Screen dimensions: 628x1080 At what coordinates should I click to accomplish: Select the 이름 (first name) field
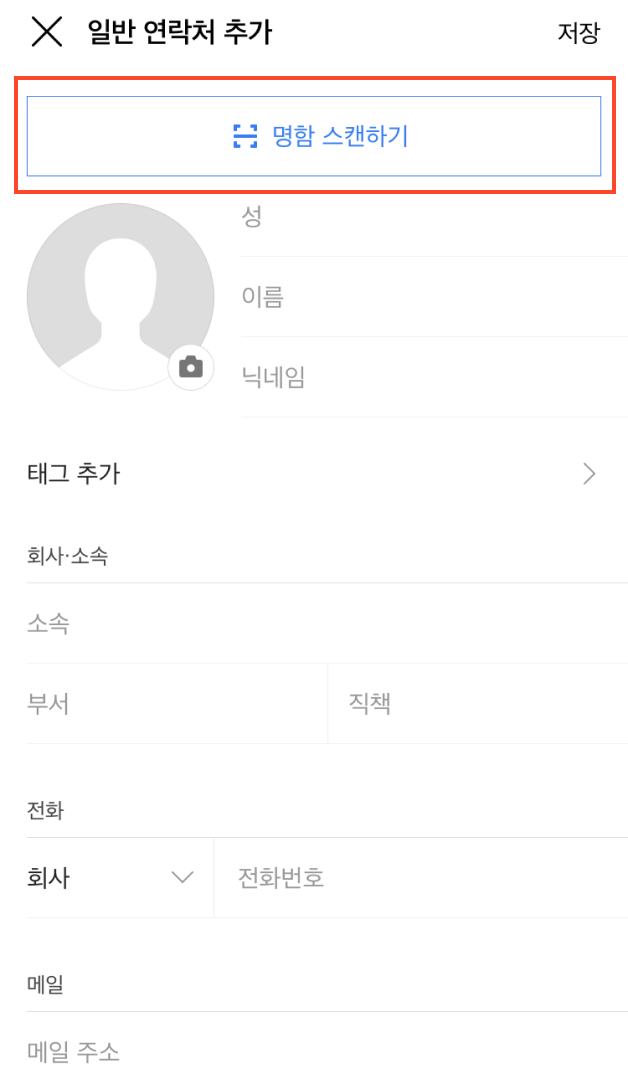pos(420,296)
